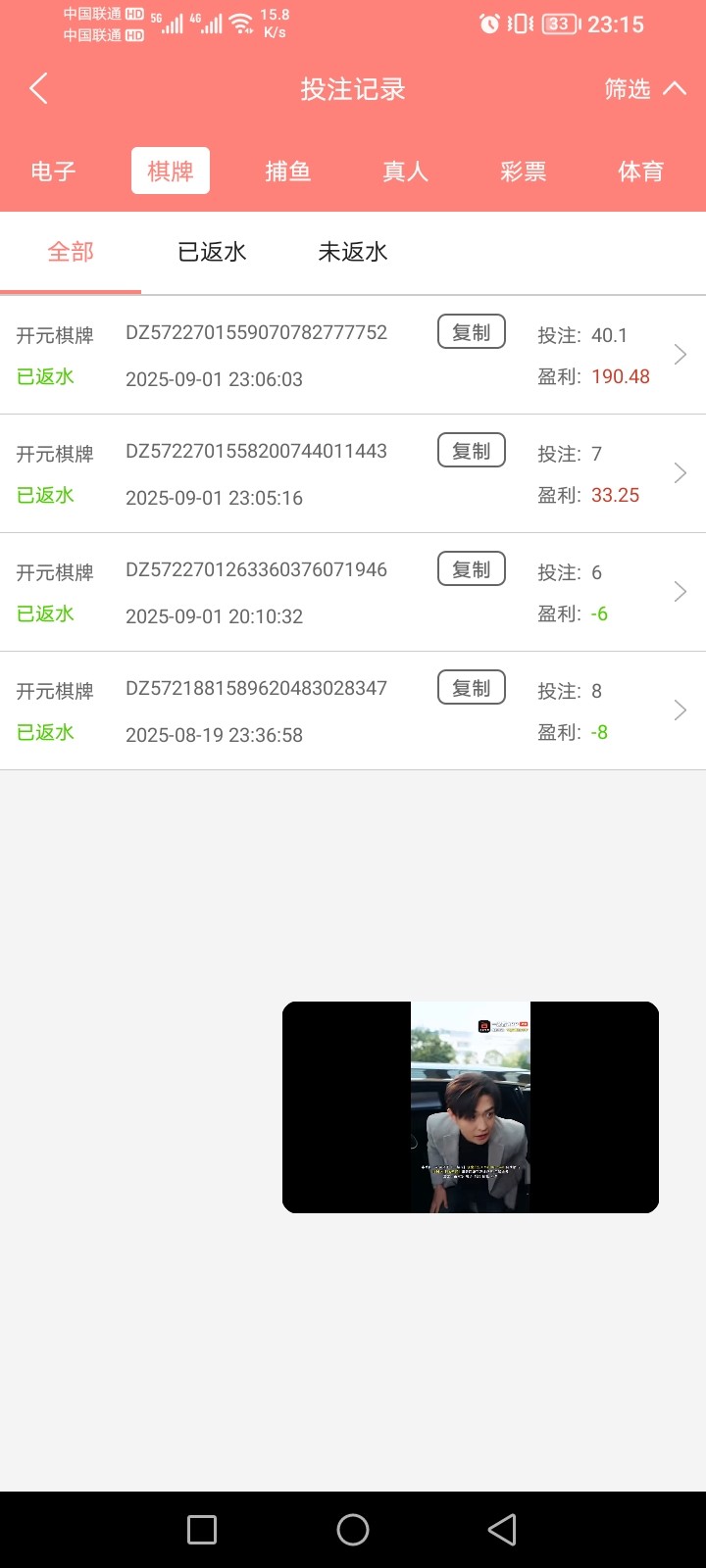Switch to the 捕鱼 category tab
The image size is (706, 1568).
pos(288,171)
